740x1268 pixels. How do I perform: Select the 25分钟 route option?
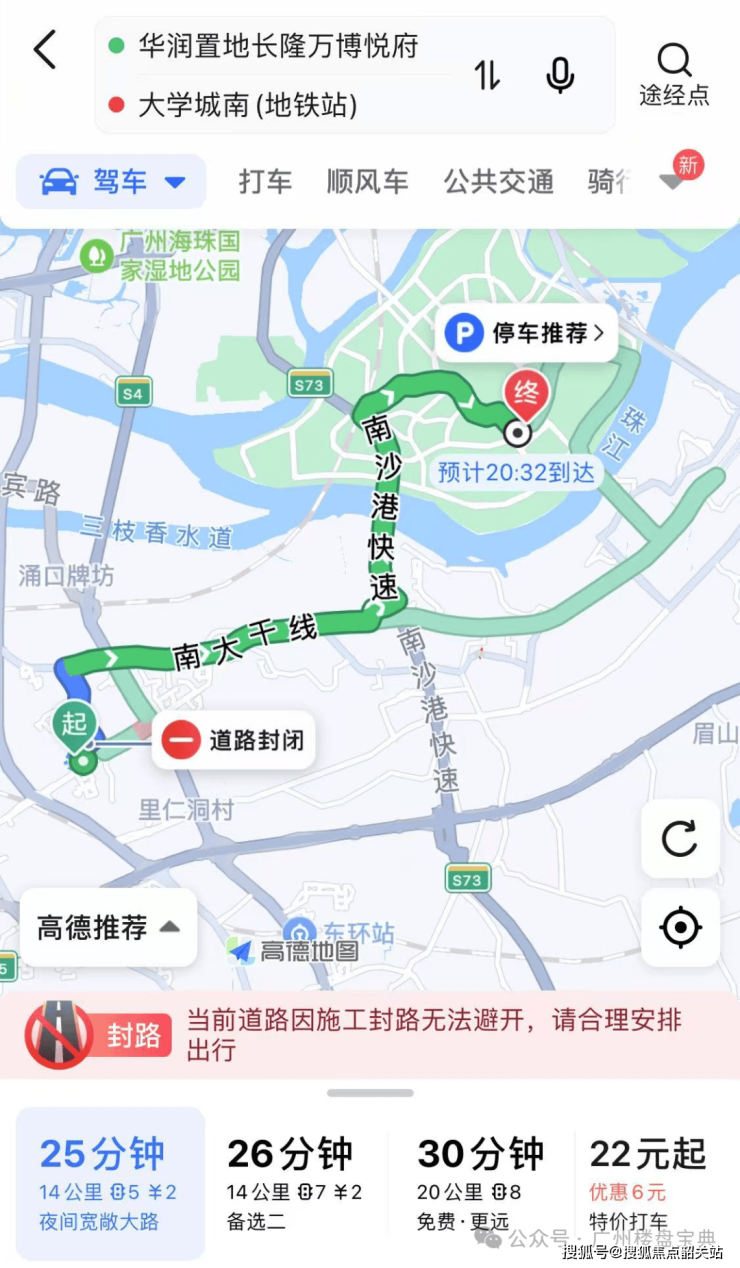[109, 1182]
